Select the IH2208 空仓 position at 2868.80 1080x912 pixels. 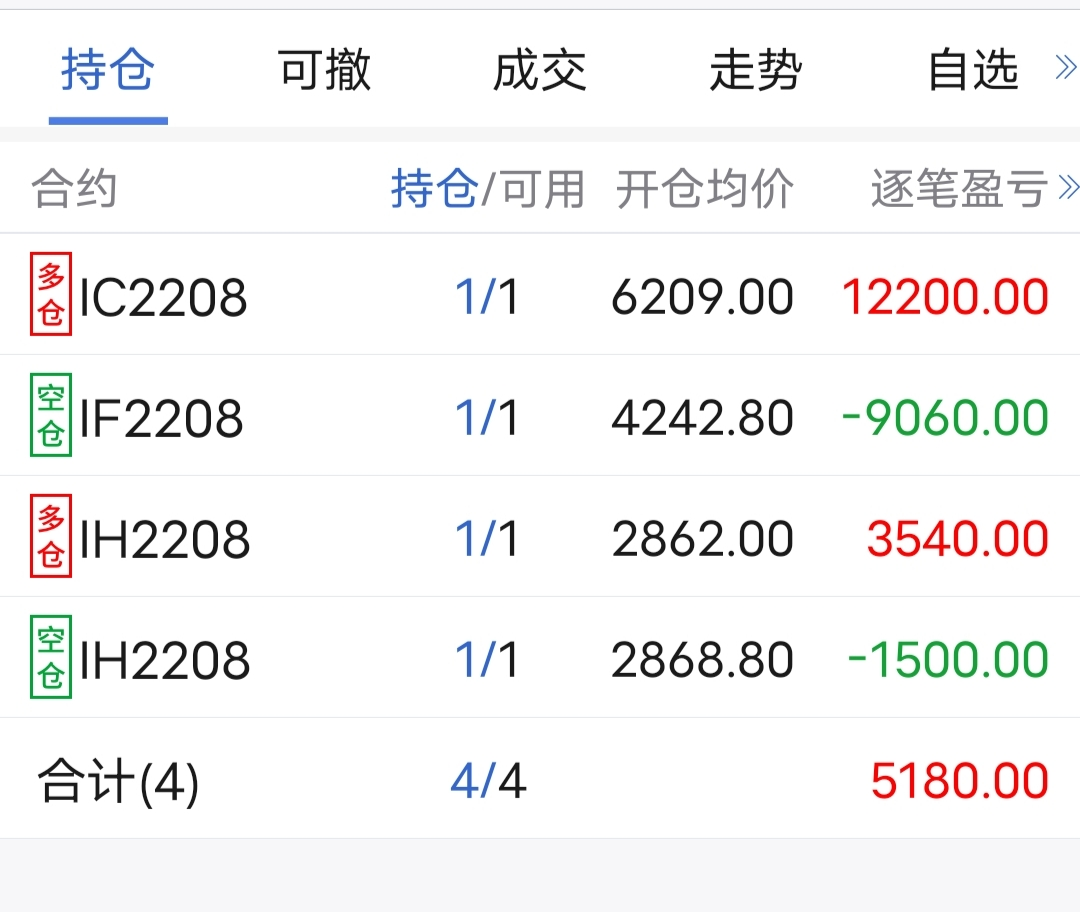click(540, 657)
